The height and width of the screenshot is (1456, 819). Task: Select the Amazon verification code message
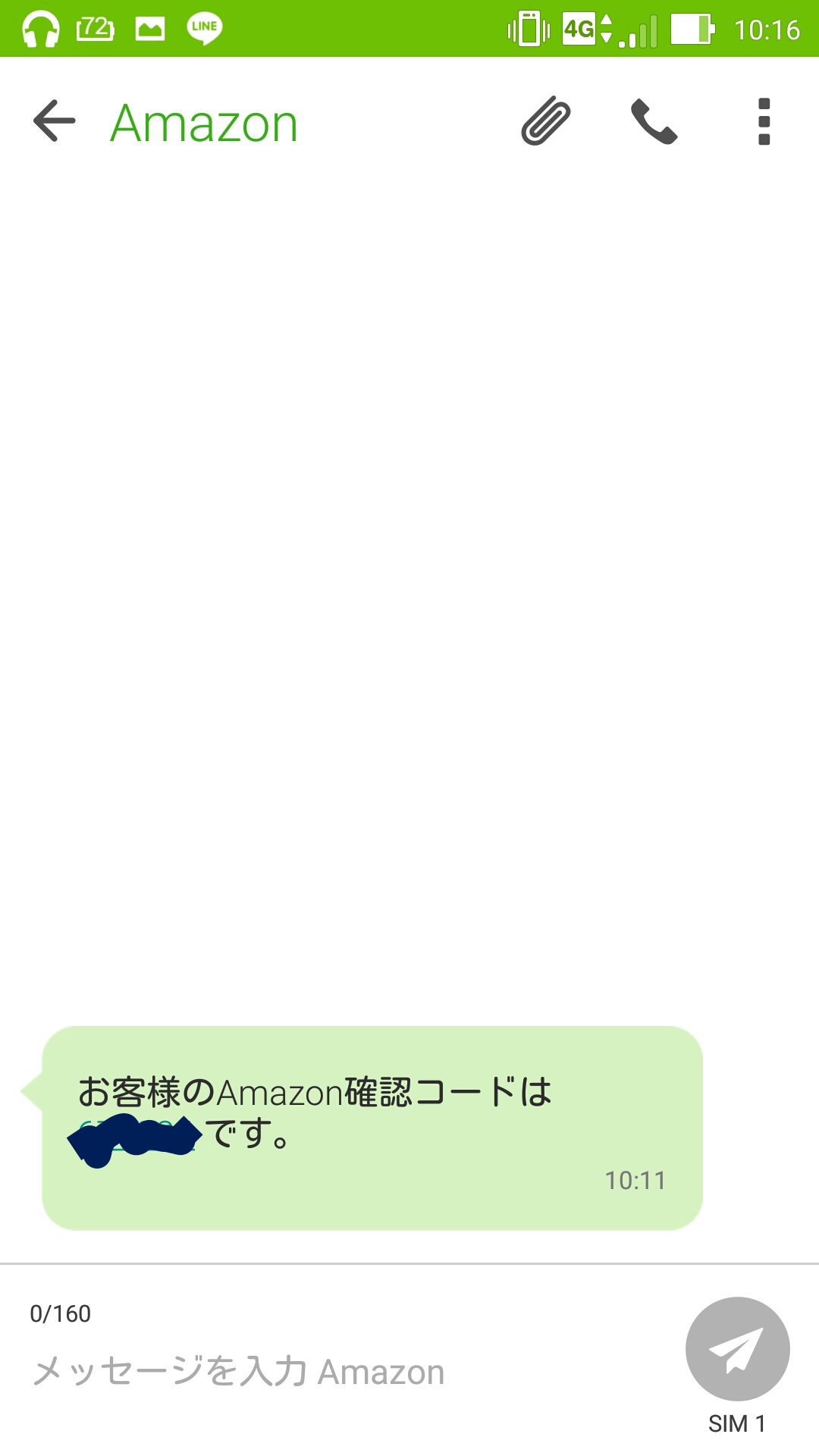tap(372, 1128)
